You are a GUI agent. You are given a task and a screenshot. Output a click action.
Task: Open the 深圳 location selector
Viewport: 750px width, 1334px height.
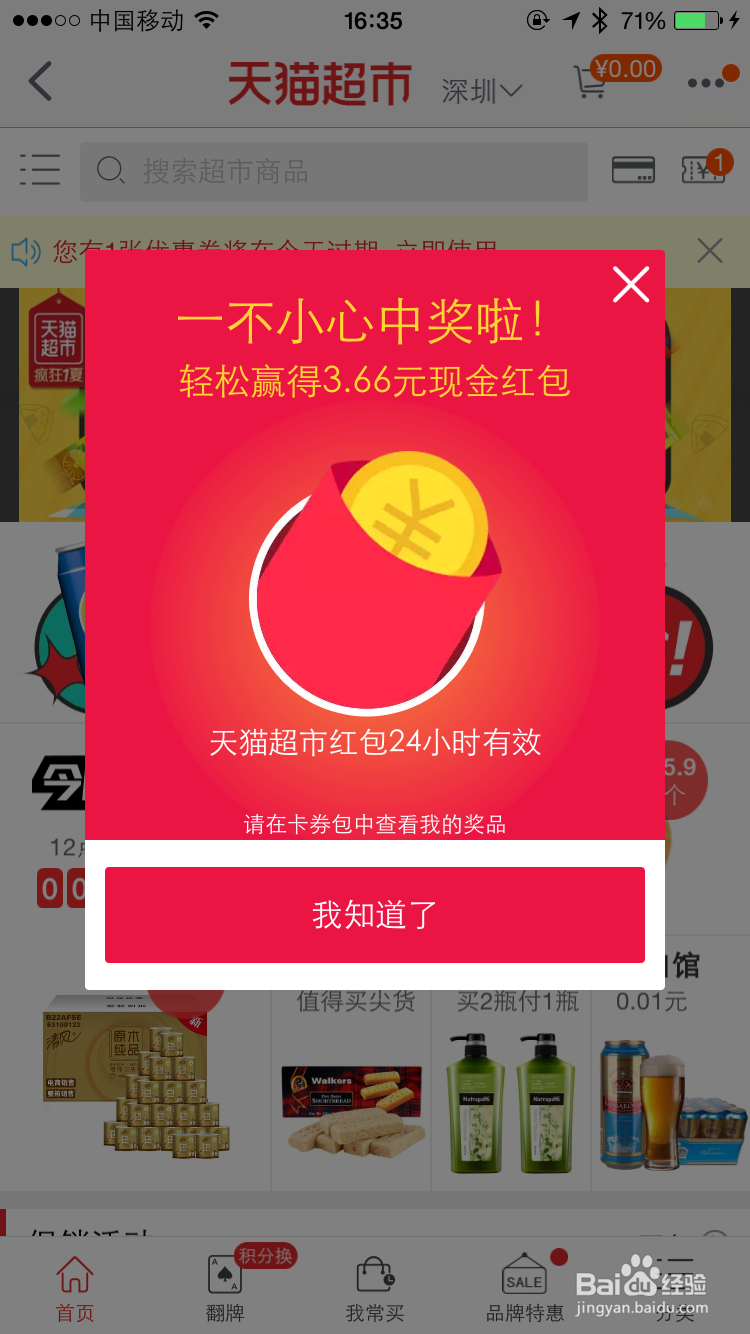(481, 90)
